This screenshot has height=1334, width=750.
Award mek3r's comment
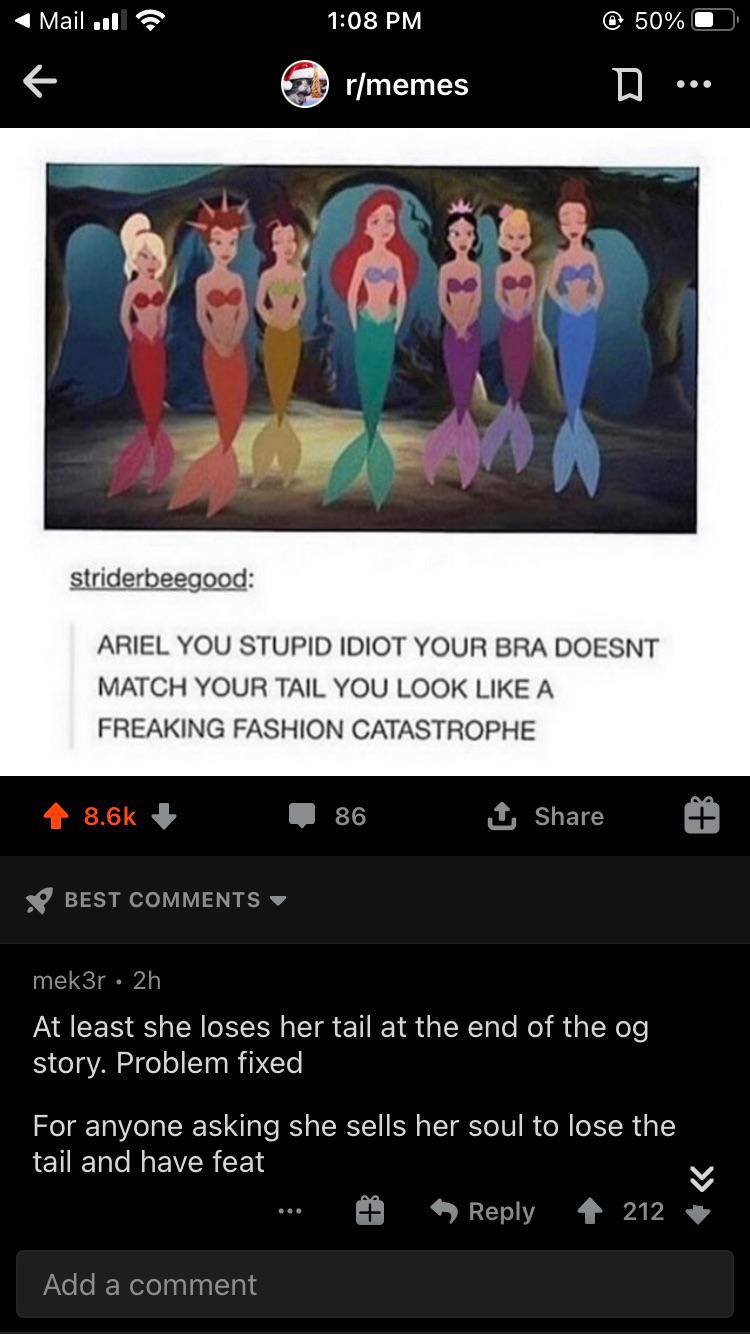coord(369,1211)
